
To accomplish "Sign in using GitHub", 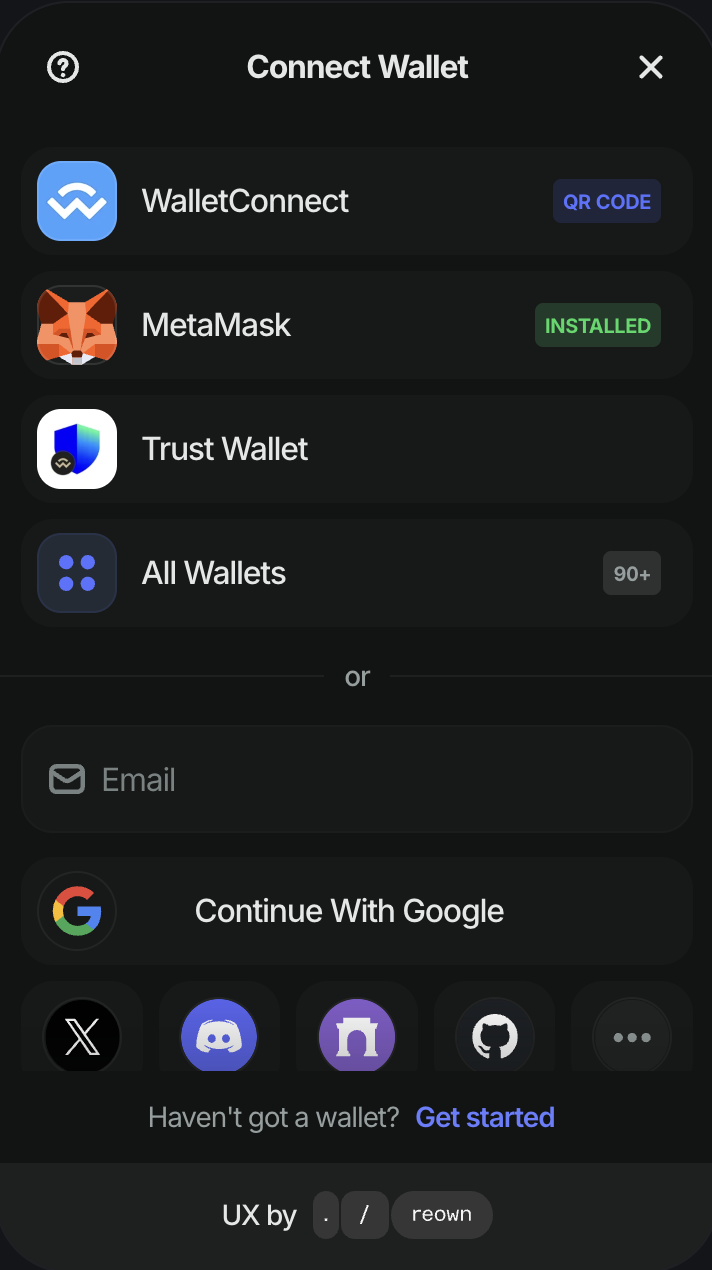I will pyautogui.click(x=495, y=1036).
